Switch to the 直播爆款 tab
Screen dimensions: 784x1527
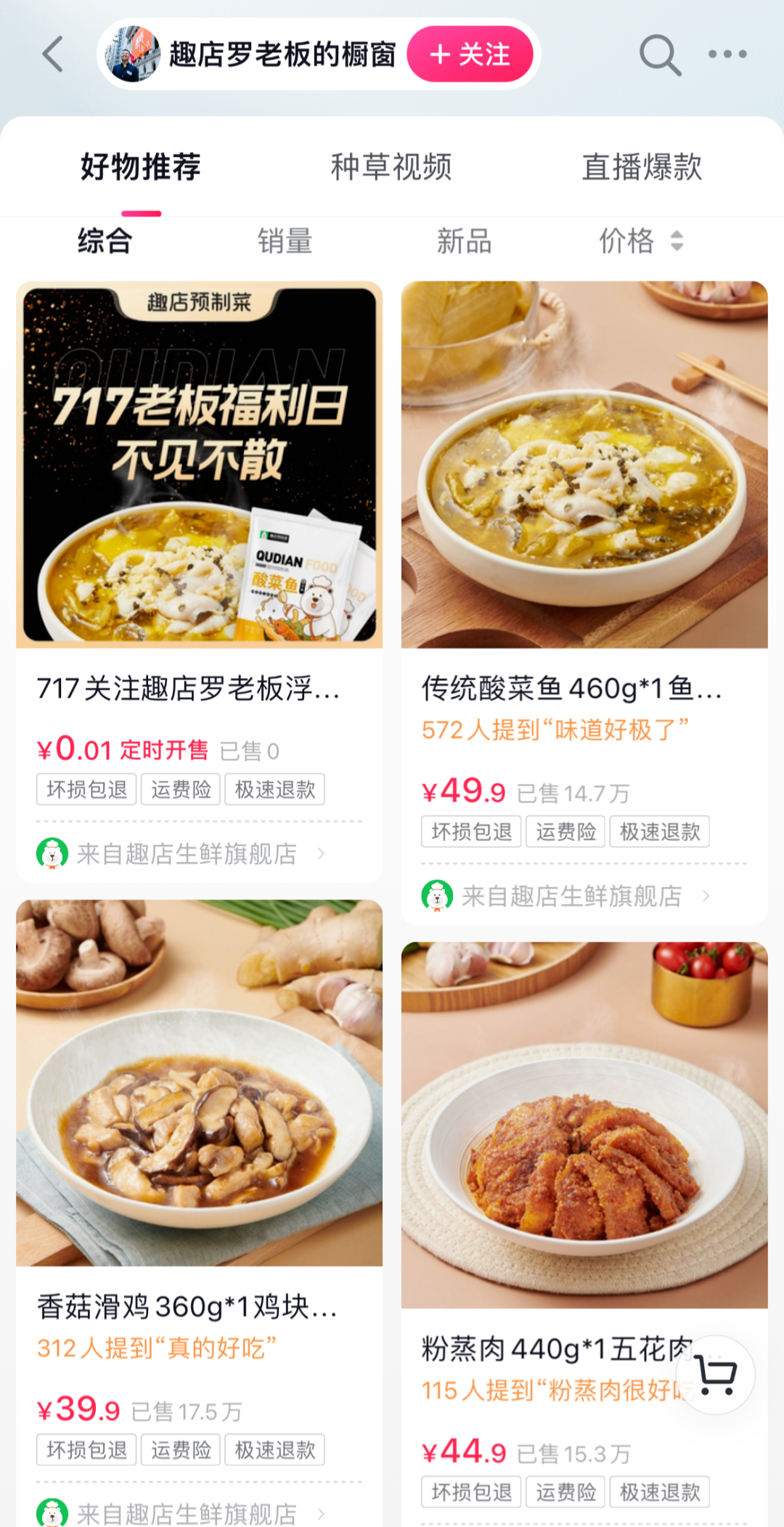[642, 167]
